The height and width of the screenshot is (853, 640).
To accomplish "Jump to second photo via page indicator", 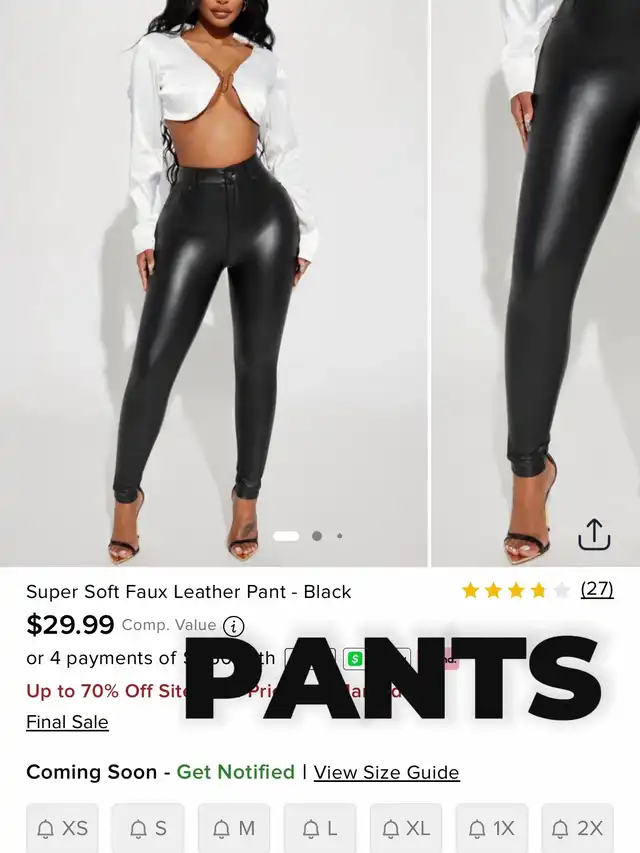I will point(317,536).
